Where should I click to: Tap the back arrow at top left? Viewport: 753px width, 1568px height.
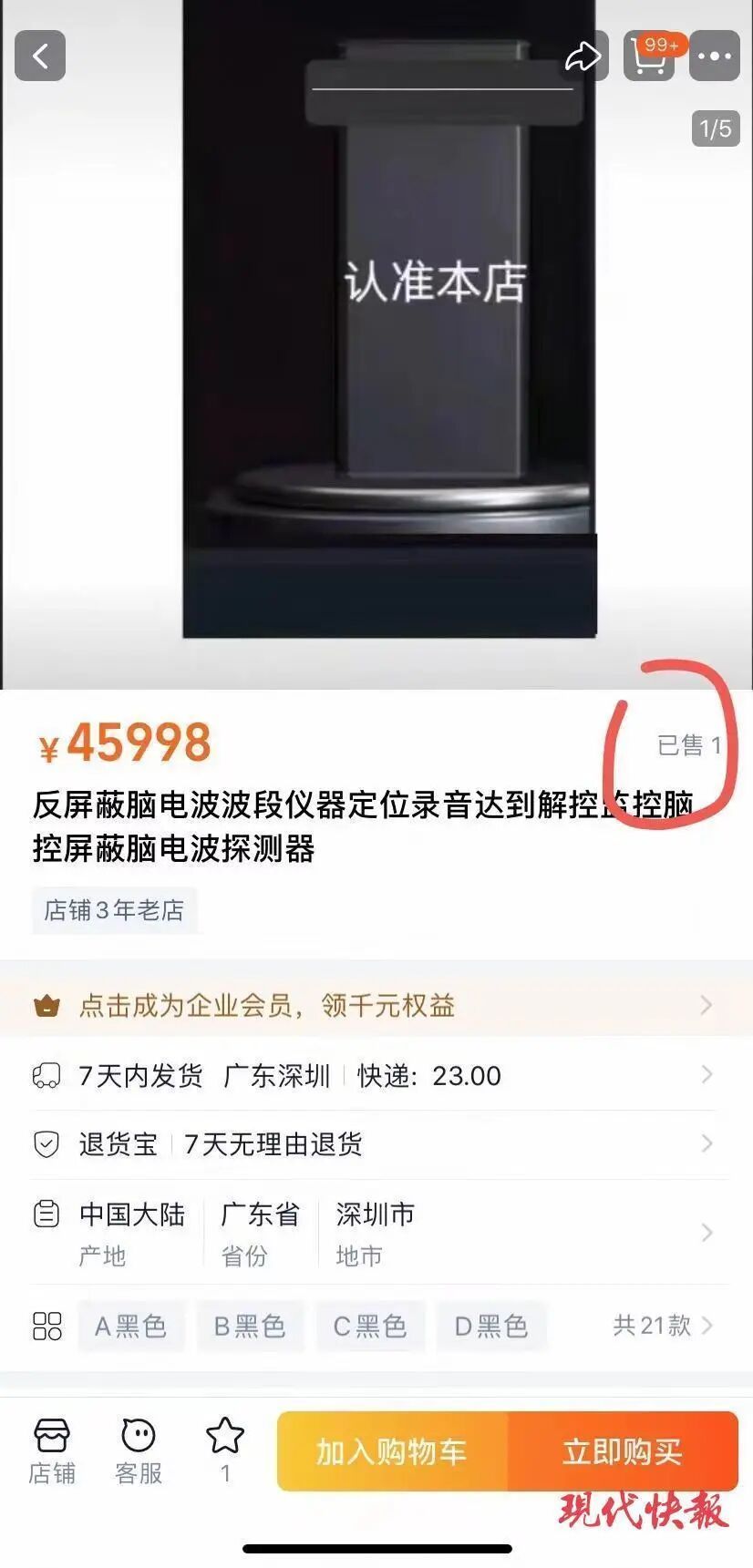pyautogui.click(x=39, y=55)
